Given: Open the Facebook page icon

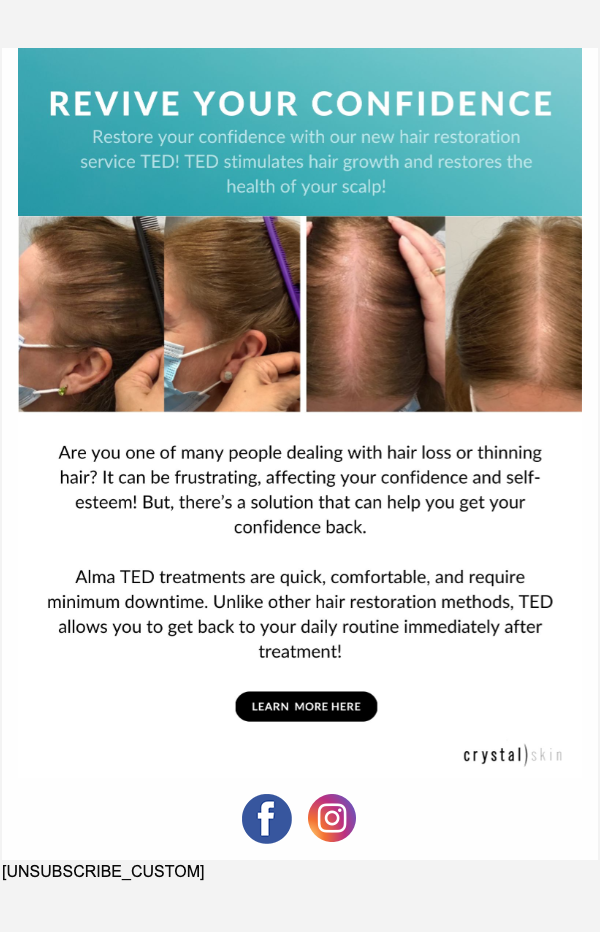Looking at the screenshot, I should coord(267,818).
